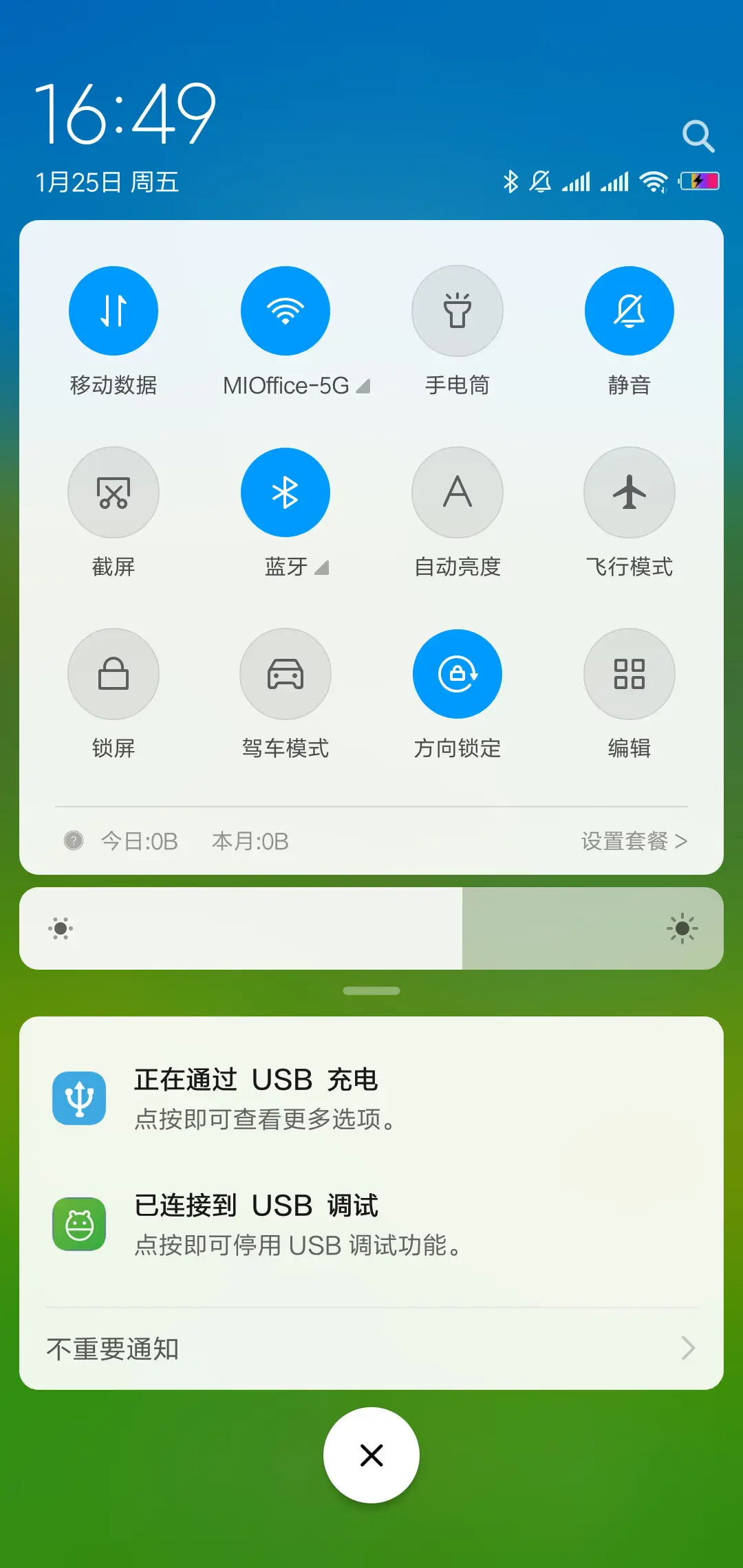
Task: Disable silent mode
Action: 629,310
